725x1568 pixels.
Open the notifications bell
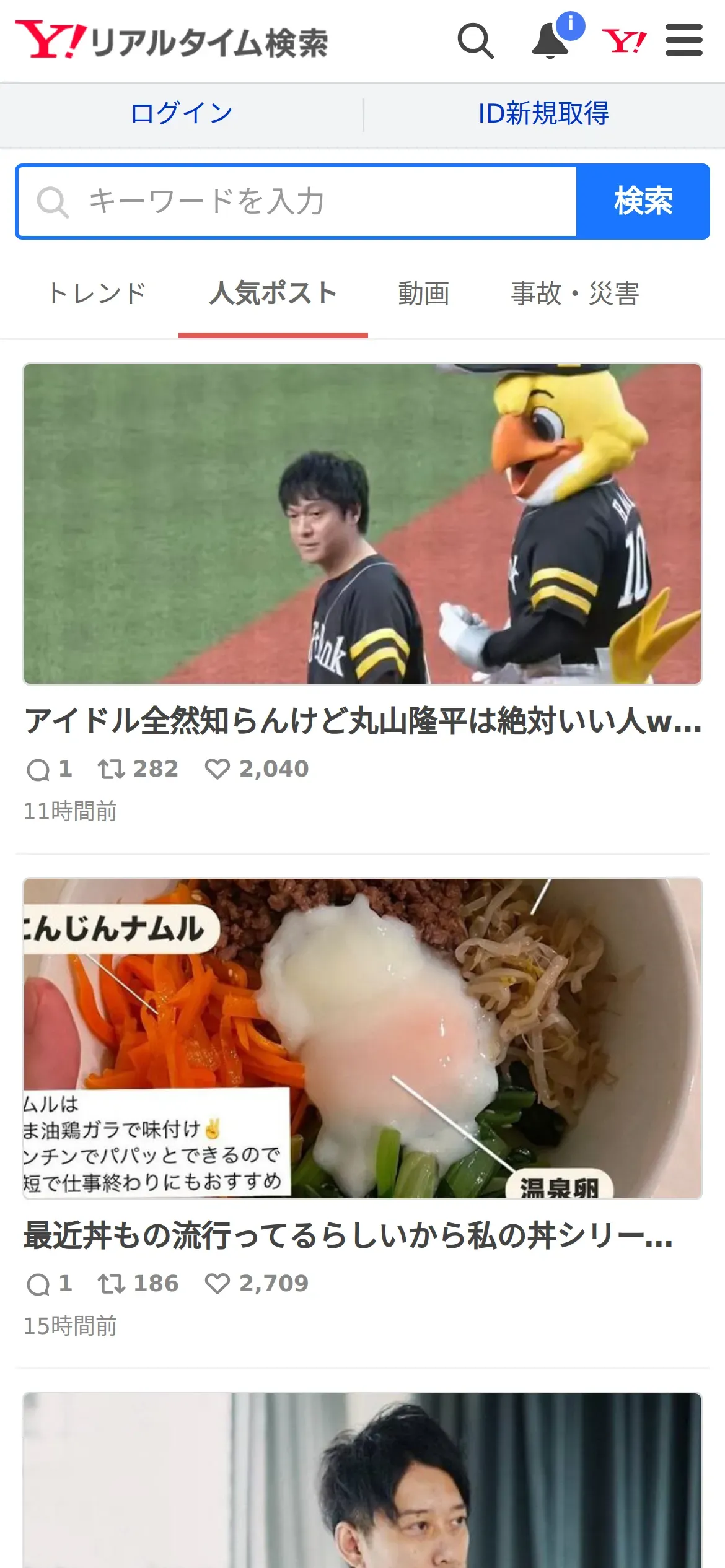pyautogui.click(x=551, y=41)
